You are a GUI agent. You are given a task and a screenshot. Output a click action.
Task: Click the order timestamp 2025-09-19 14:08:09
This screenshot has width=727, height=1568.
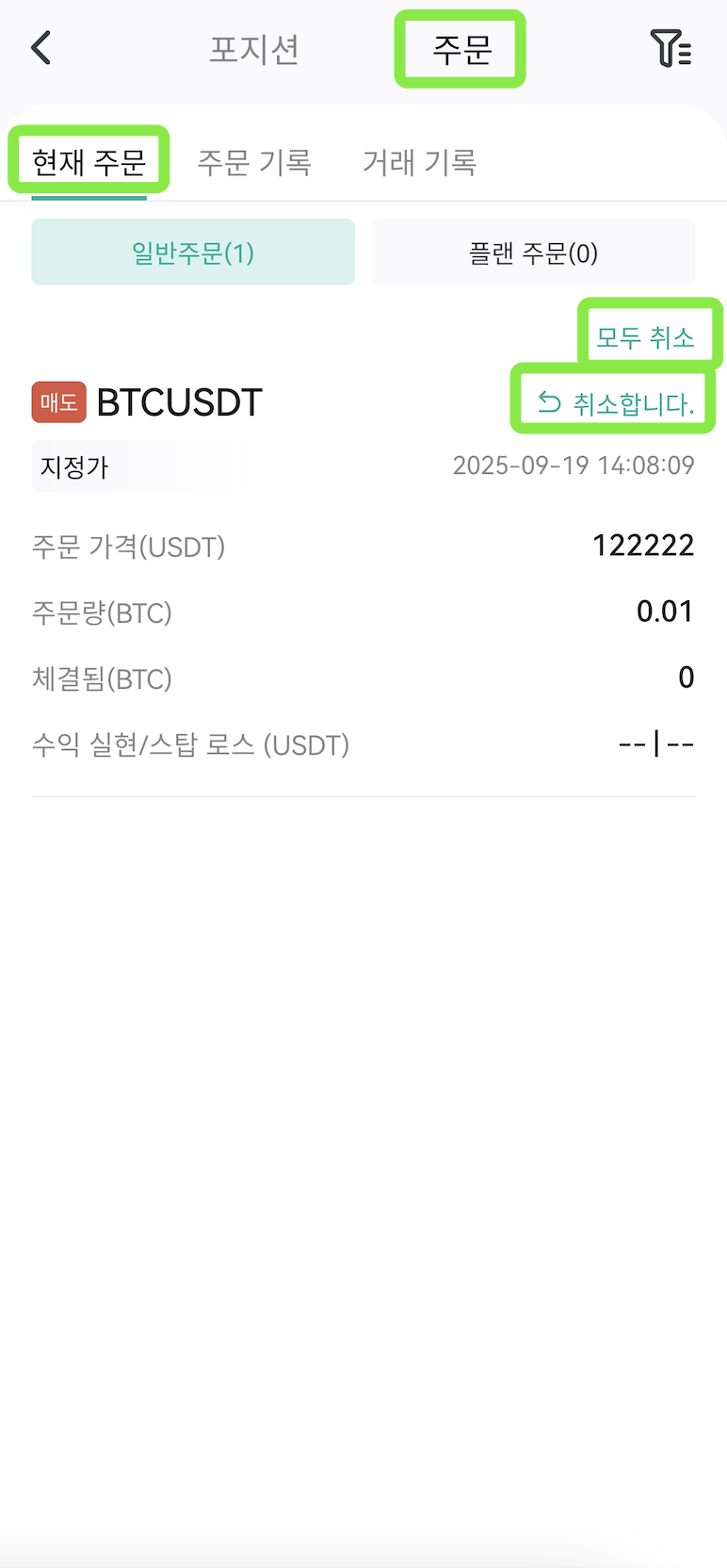pos(574,465)
